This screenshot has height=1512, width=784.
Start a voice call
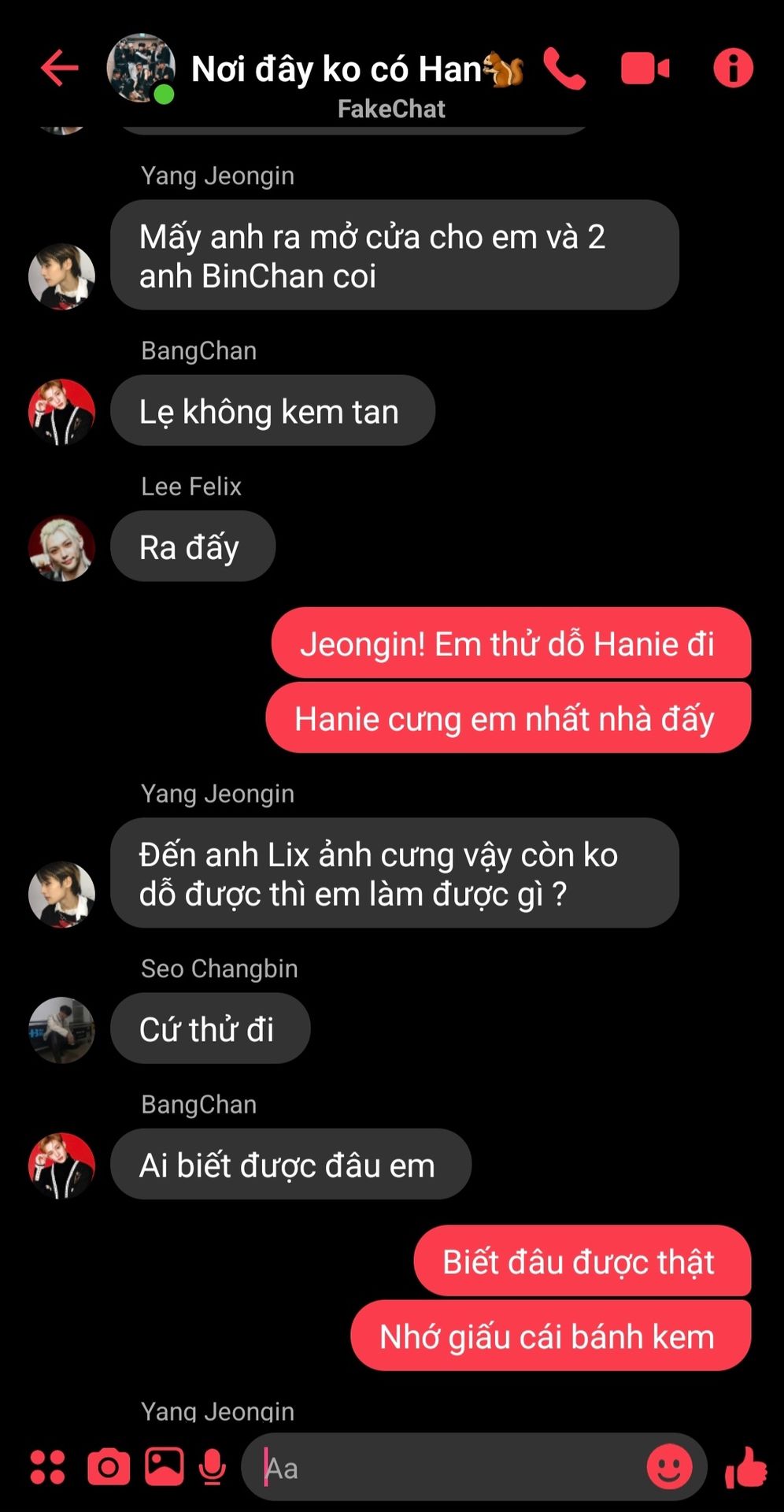[x=564, y=69]
